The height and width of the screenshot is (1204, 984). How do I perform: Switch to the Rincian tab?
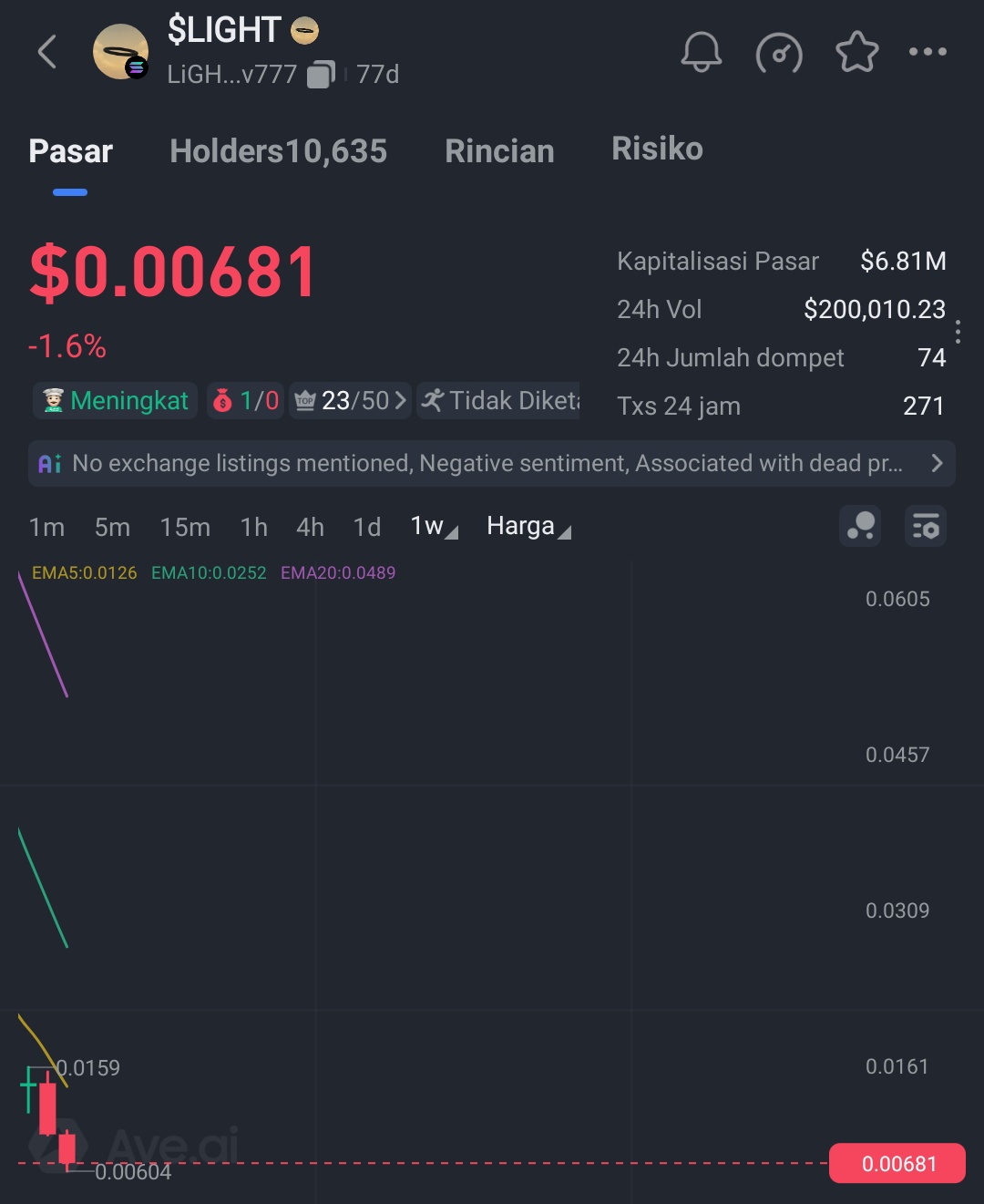click(x=499, y=151)
